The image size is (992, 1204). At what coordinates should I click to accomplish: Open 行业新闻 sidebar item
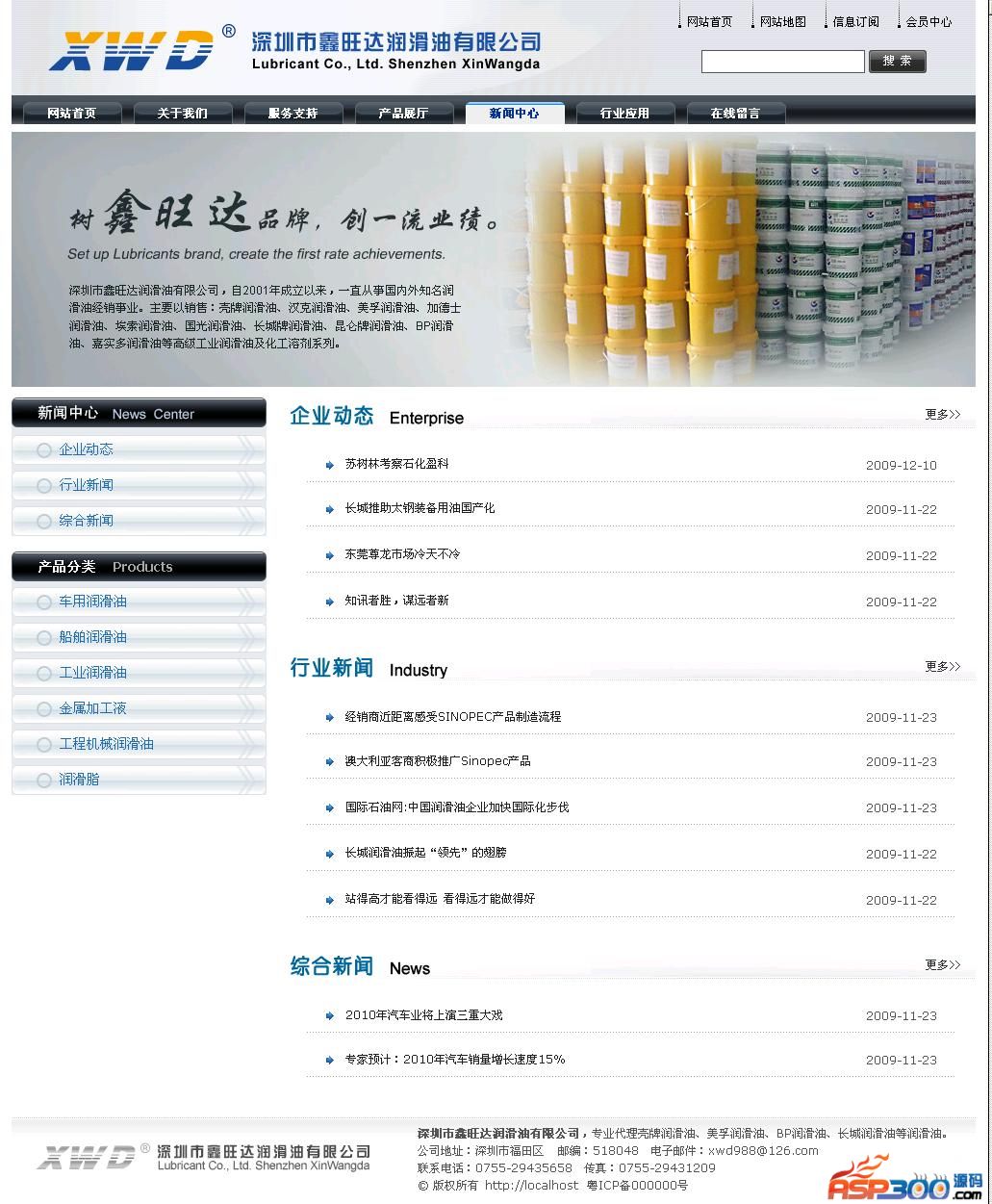pyautogui.click(x=87, y=485)
